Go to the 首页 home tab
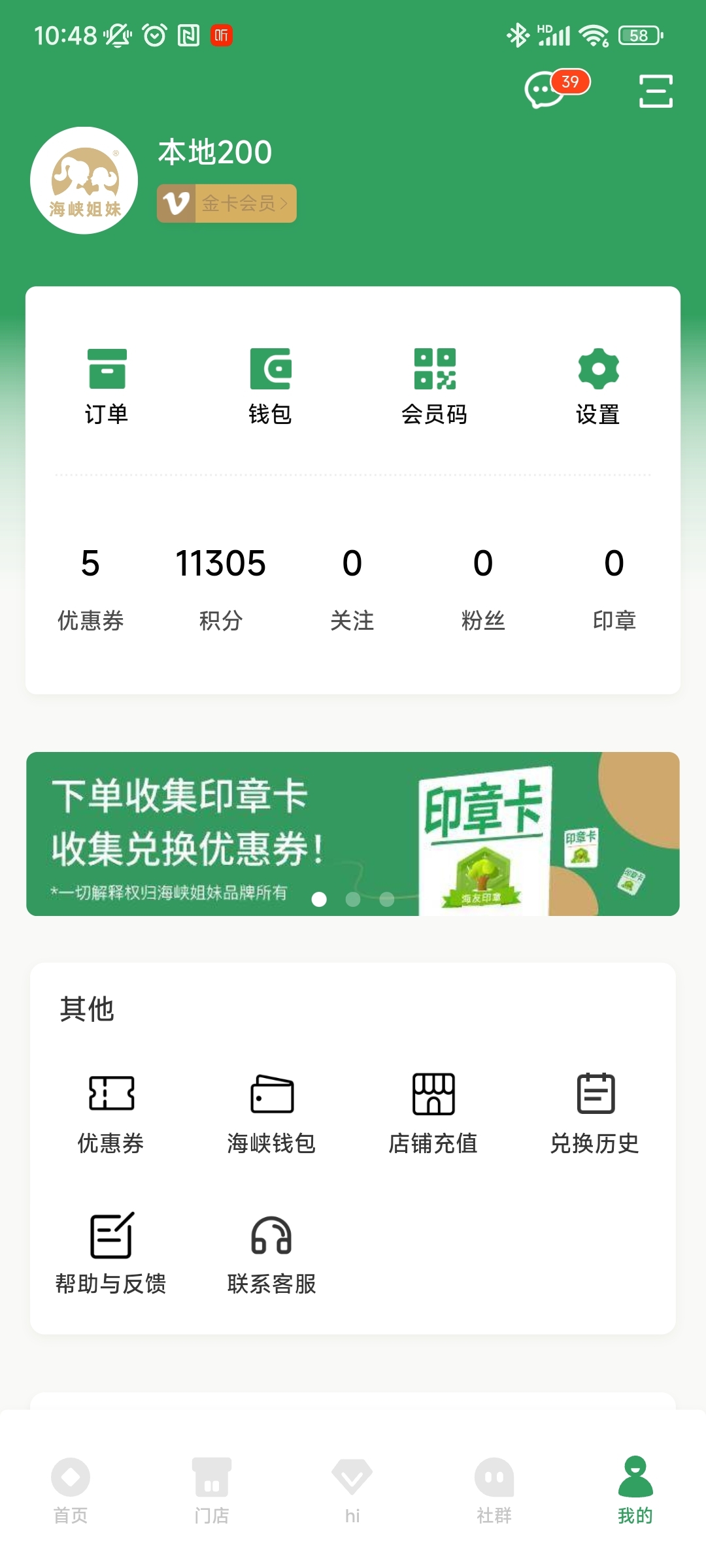Image resolution: width=706 pixels, height=1568 pixels. coord(70,1496)
